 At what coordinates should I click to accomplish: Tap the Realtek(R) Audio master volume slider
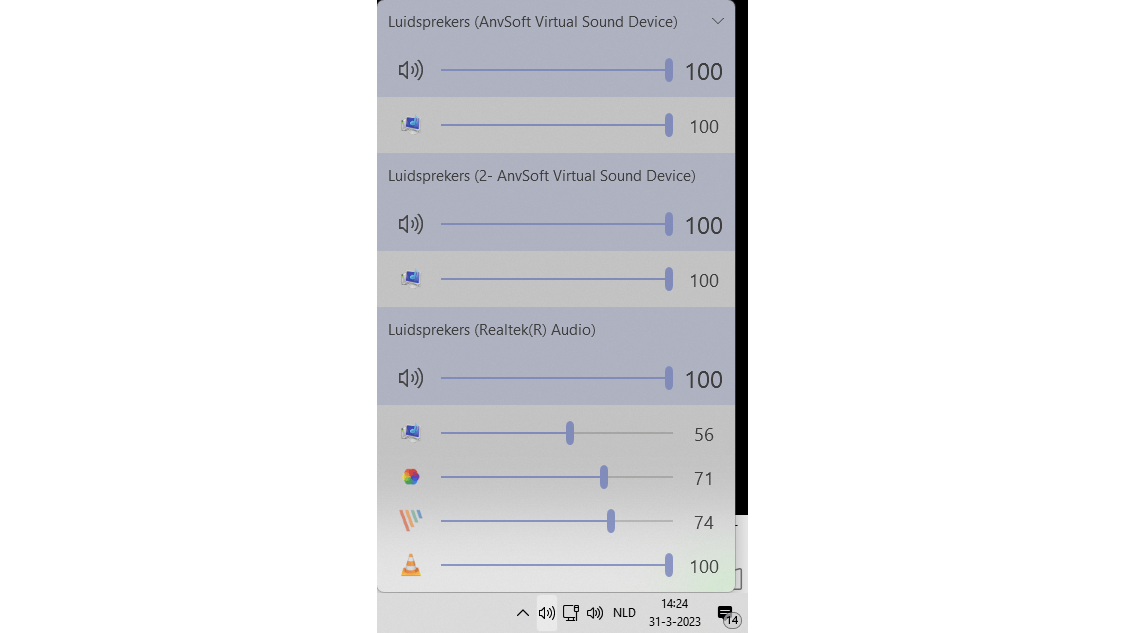pos(556,378)
